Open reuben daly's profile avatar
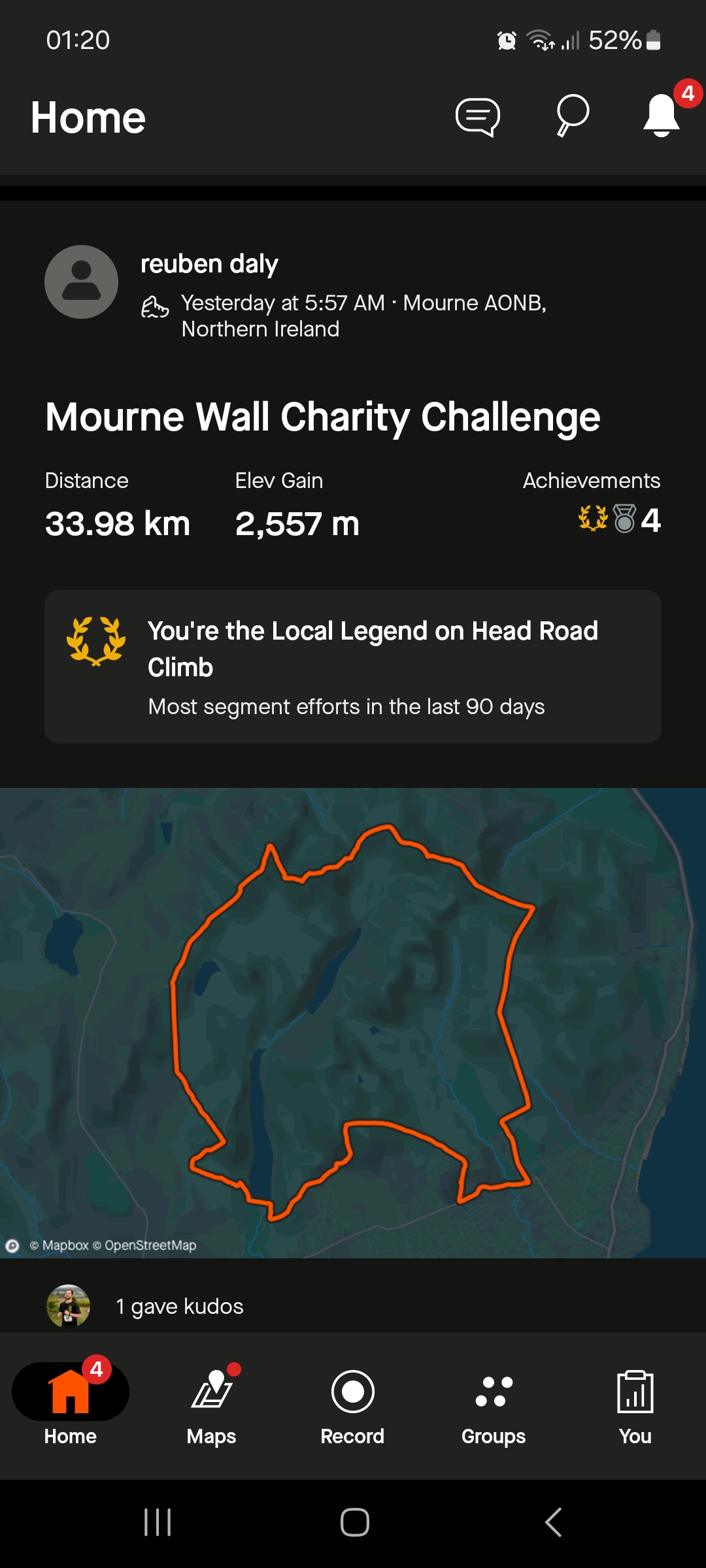706x1568 pixels. (81, 282)
